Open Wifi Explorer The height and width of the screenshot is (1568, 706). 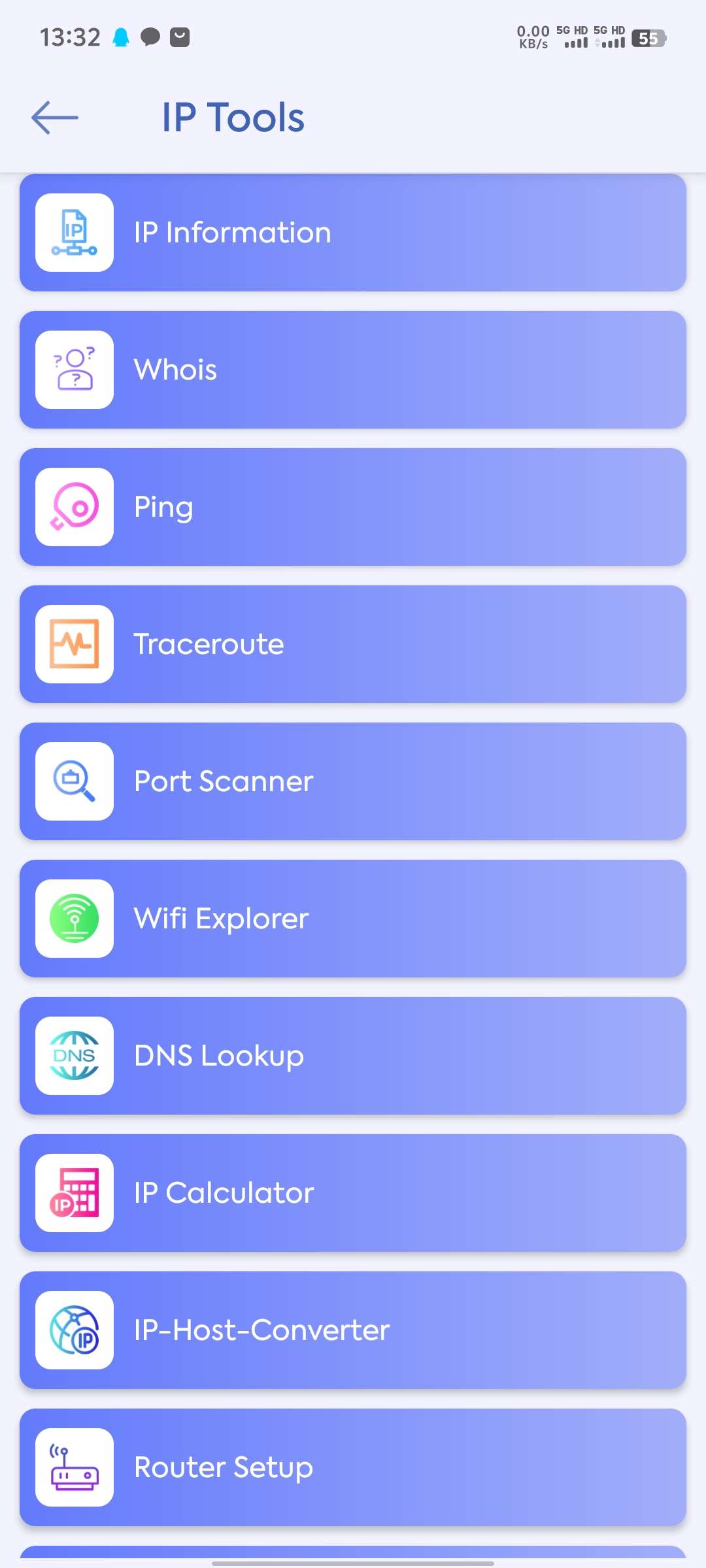pos(353,919)
